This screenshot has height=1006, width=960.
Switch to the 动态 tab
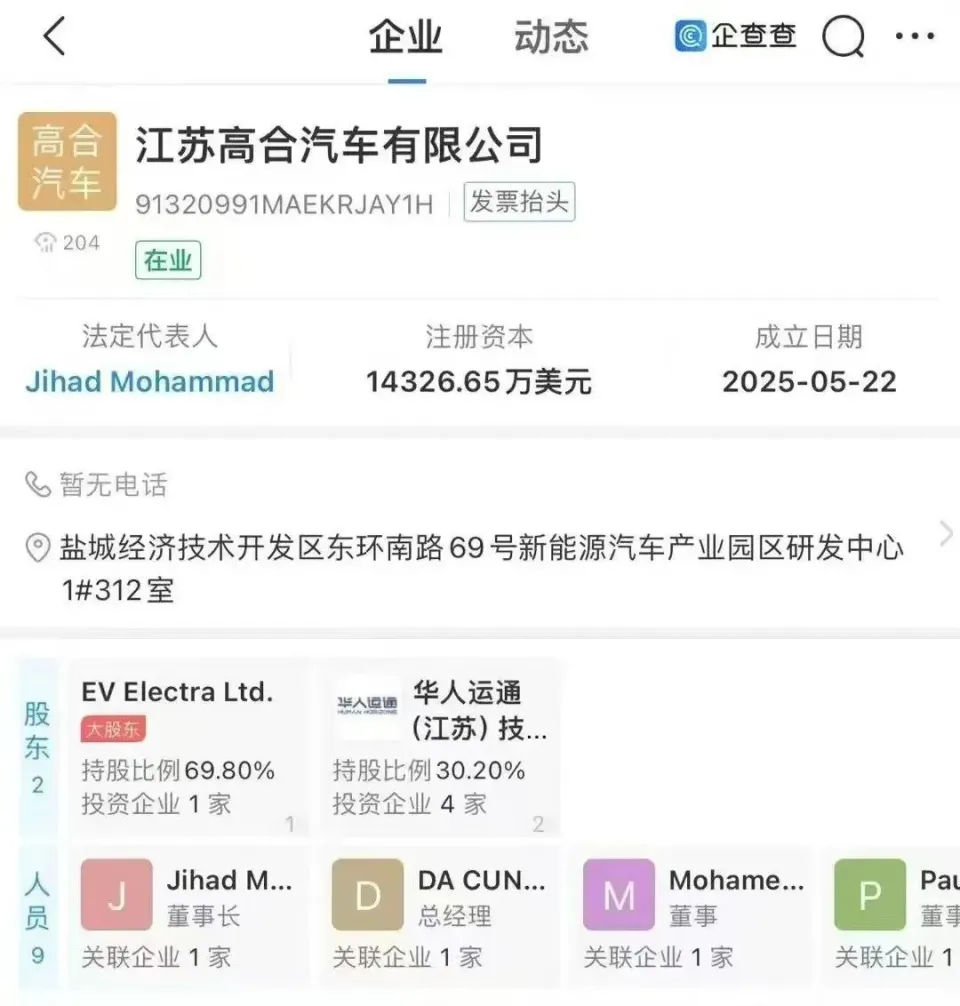pyautogui.click(x=551, y=38)
